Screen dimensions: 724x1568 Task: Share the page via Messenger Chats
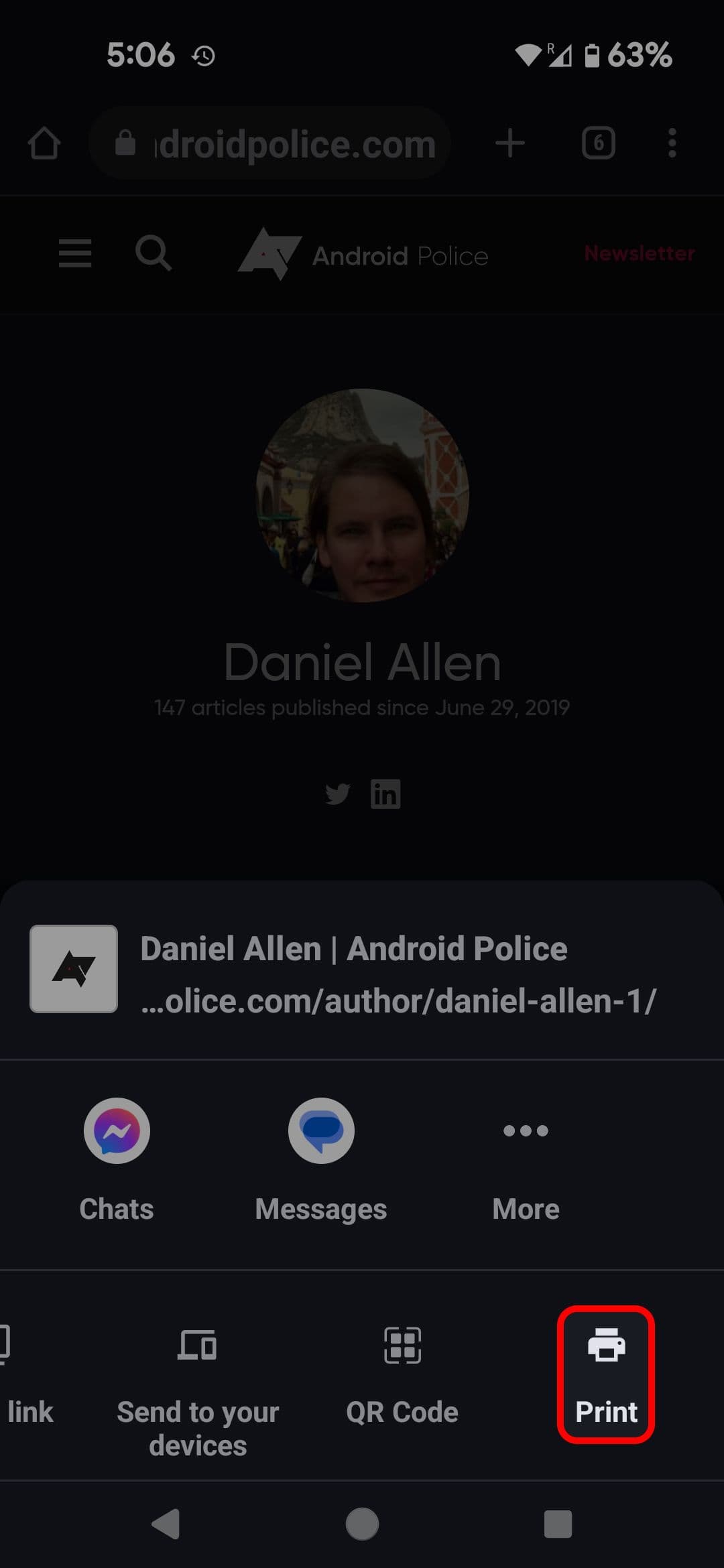click(117, 1159)
